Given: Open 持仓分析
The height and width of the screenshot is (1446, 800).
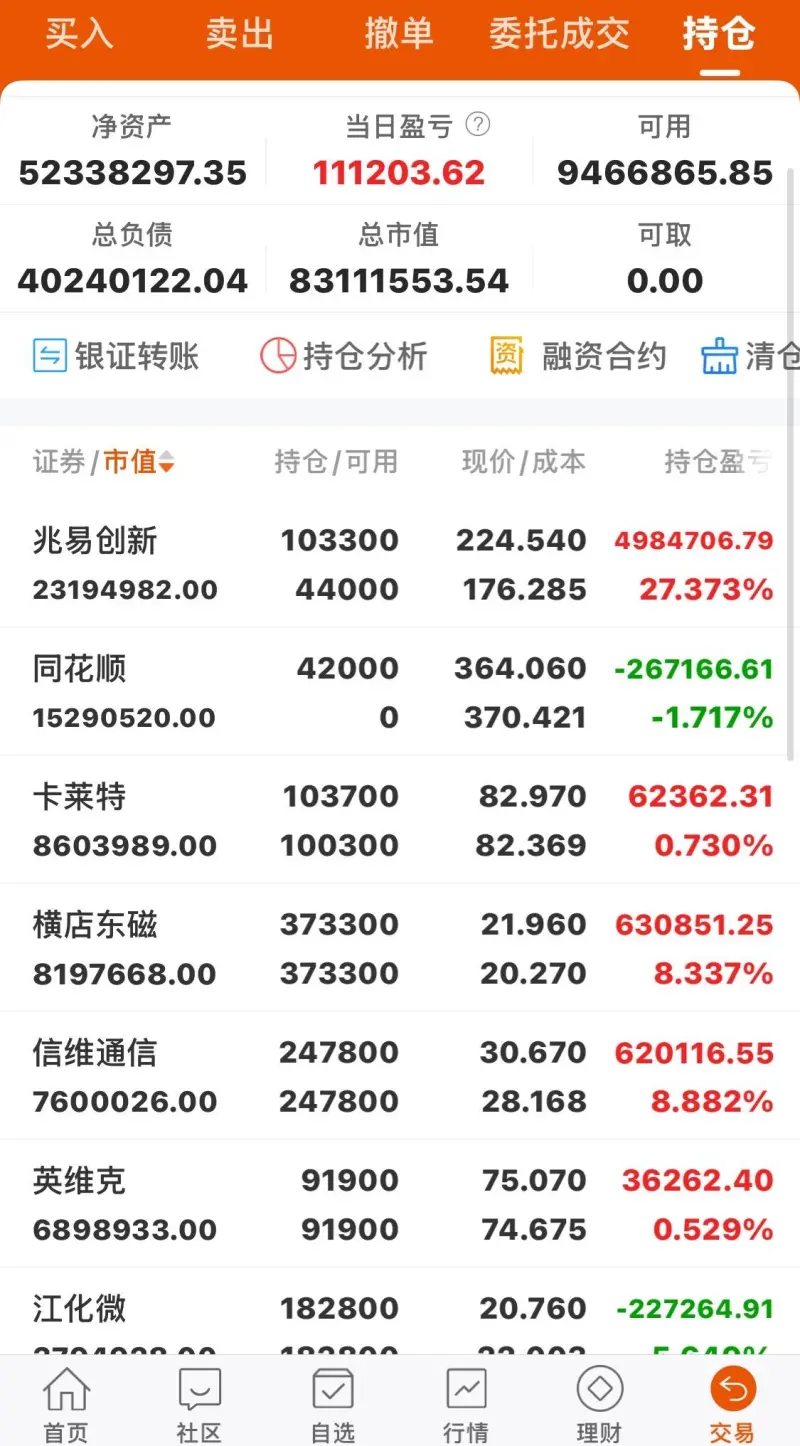Looking at the screenshot, I should (x=344, y=356).
